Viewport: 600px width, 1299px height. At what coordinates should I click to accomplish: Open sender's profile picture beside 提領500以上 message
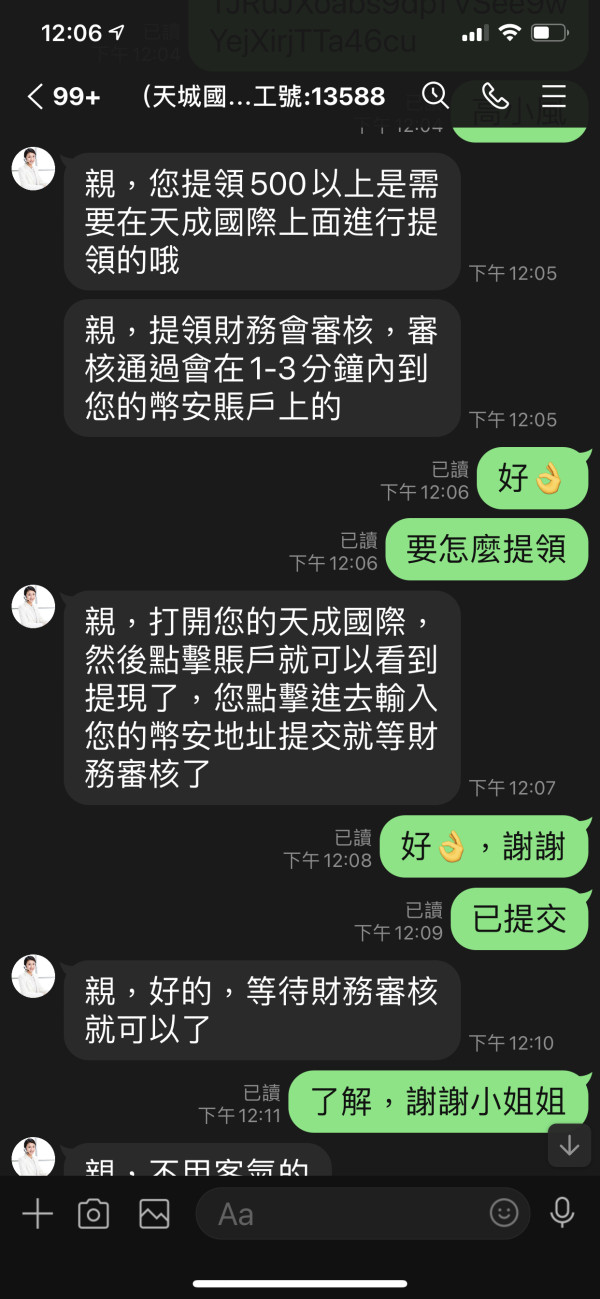point(33,169)
